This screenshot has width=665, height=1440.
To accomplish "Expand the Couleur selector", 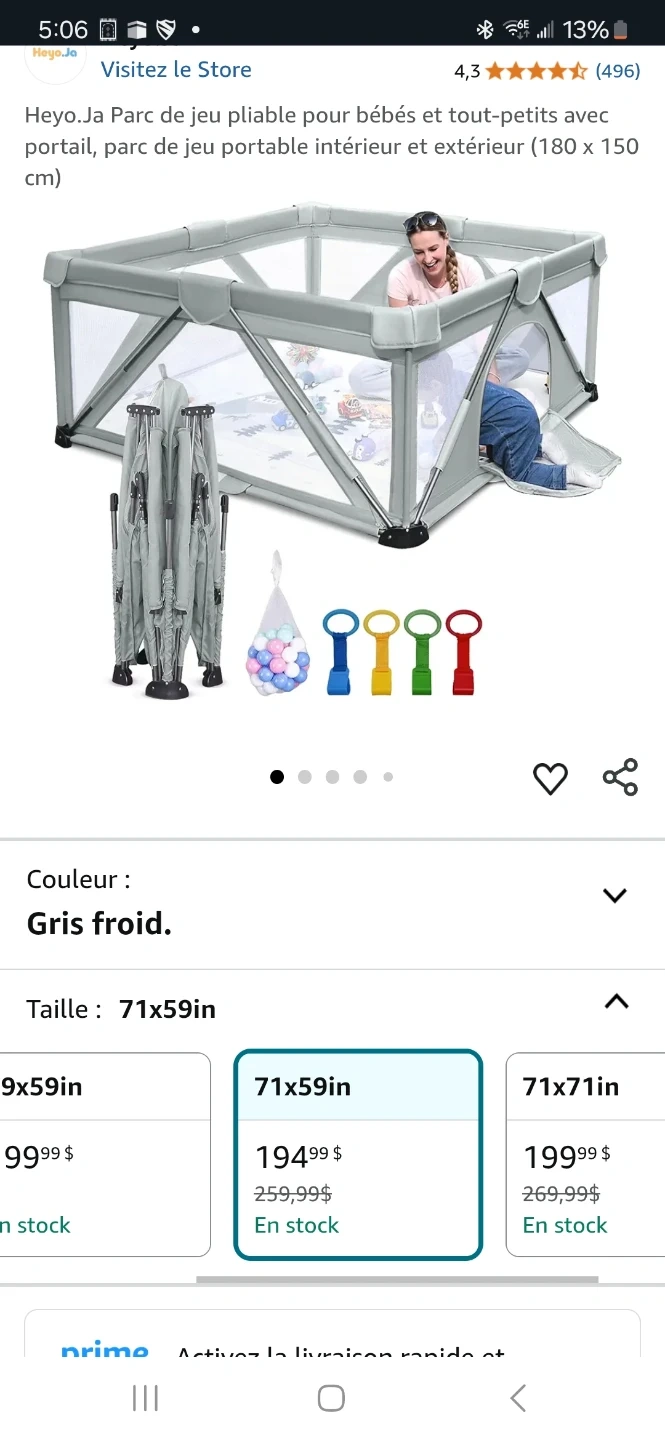I will [x=615, y=895].
